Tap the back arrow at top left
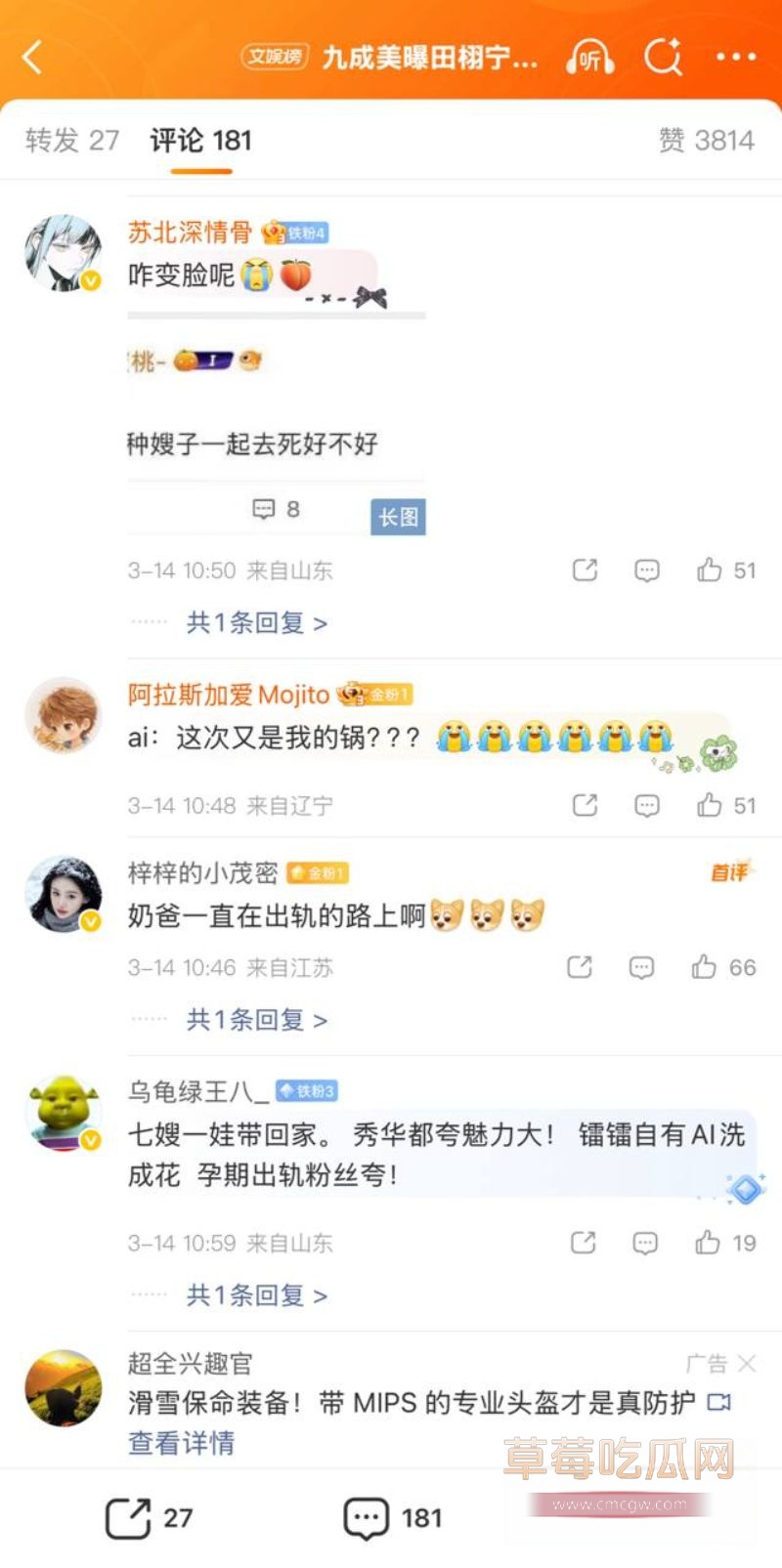 pyautogui.click(x=32, y=59)
